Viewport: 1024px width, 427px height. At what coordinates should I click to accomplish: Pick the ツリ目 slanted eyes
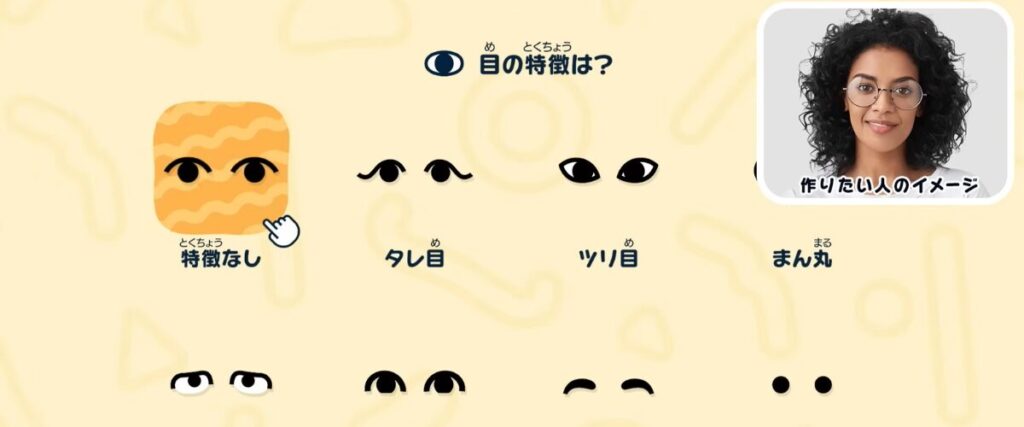[607, 170]
